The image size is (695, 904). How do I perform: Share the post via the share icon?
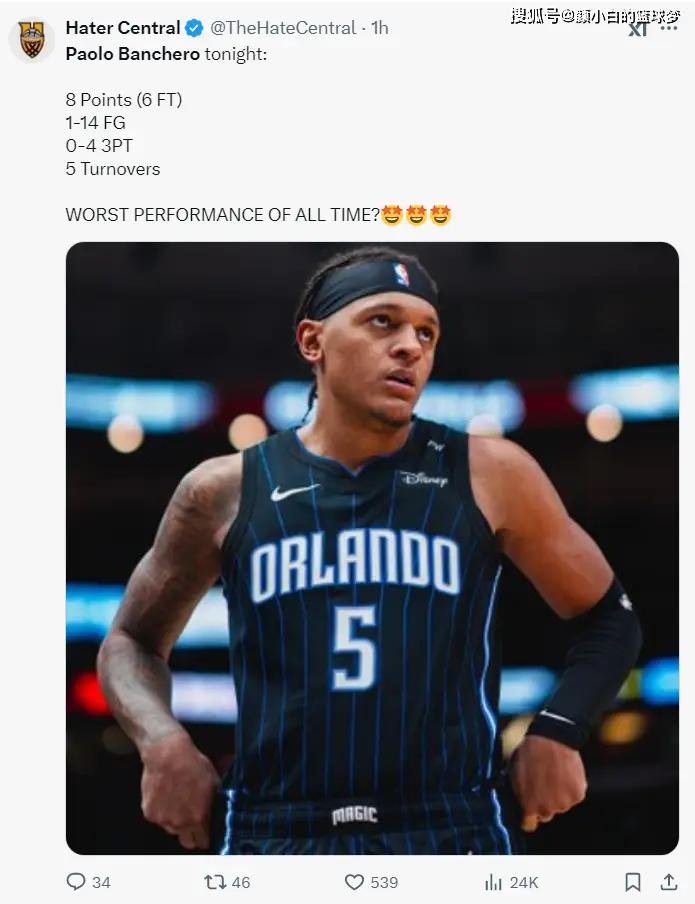click(669, 882)
